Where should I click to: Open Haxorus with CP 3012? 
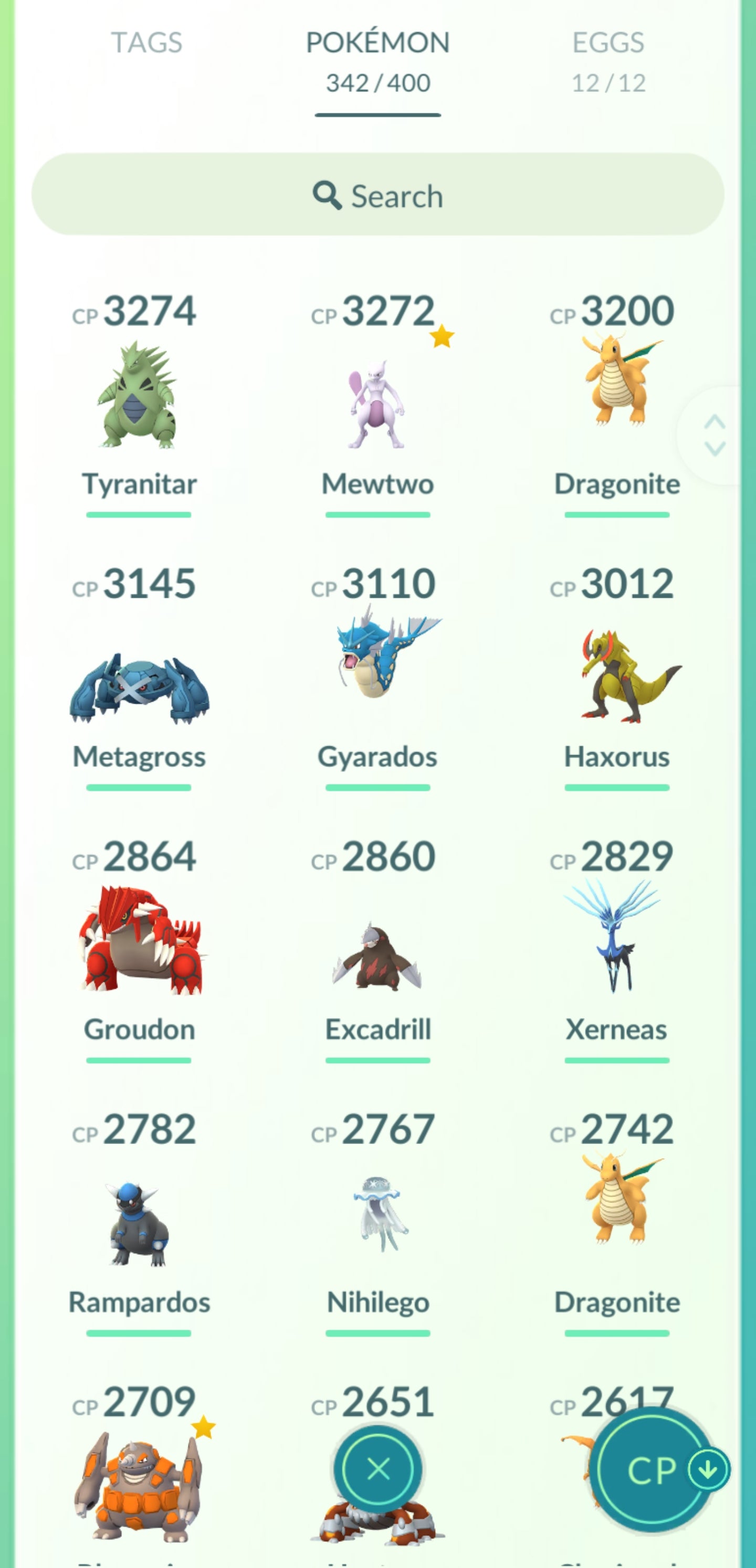point(616,676)
